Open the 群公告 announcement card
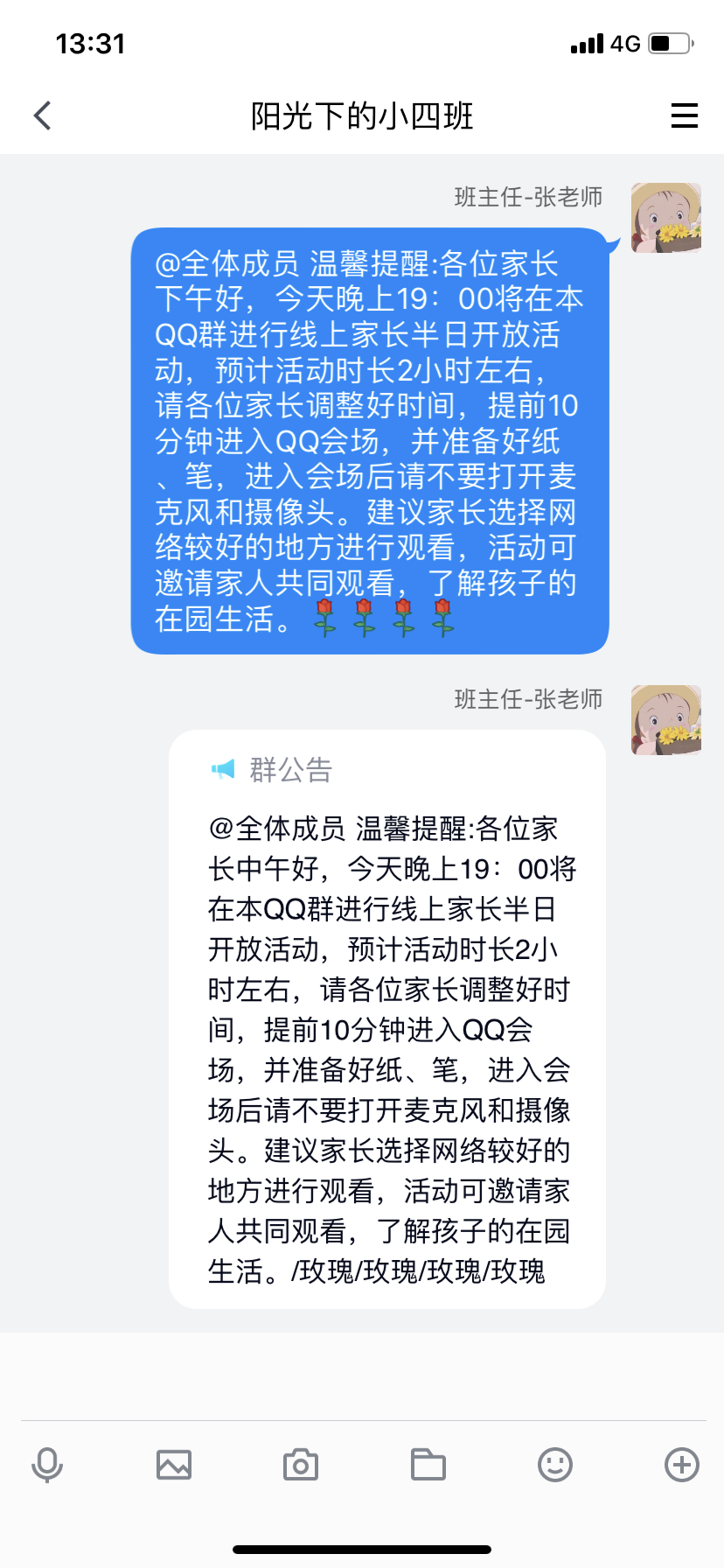The image size is (724, 1568). (386, 1019)
